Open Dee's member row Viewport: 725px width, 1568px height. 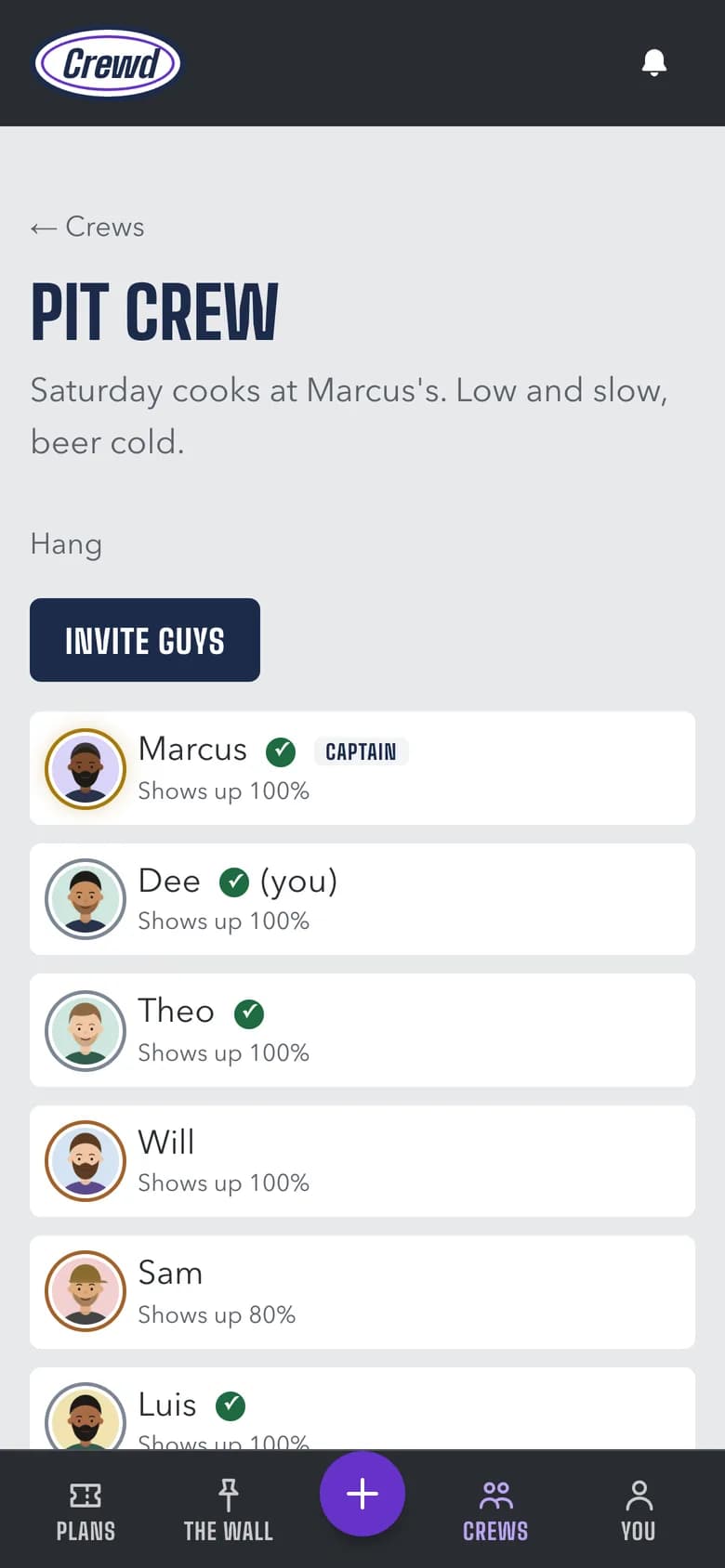(362, 899)
